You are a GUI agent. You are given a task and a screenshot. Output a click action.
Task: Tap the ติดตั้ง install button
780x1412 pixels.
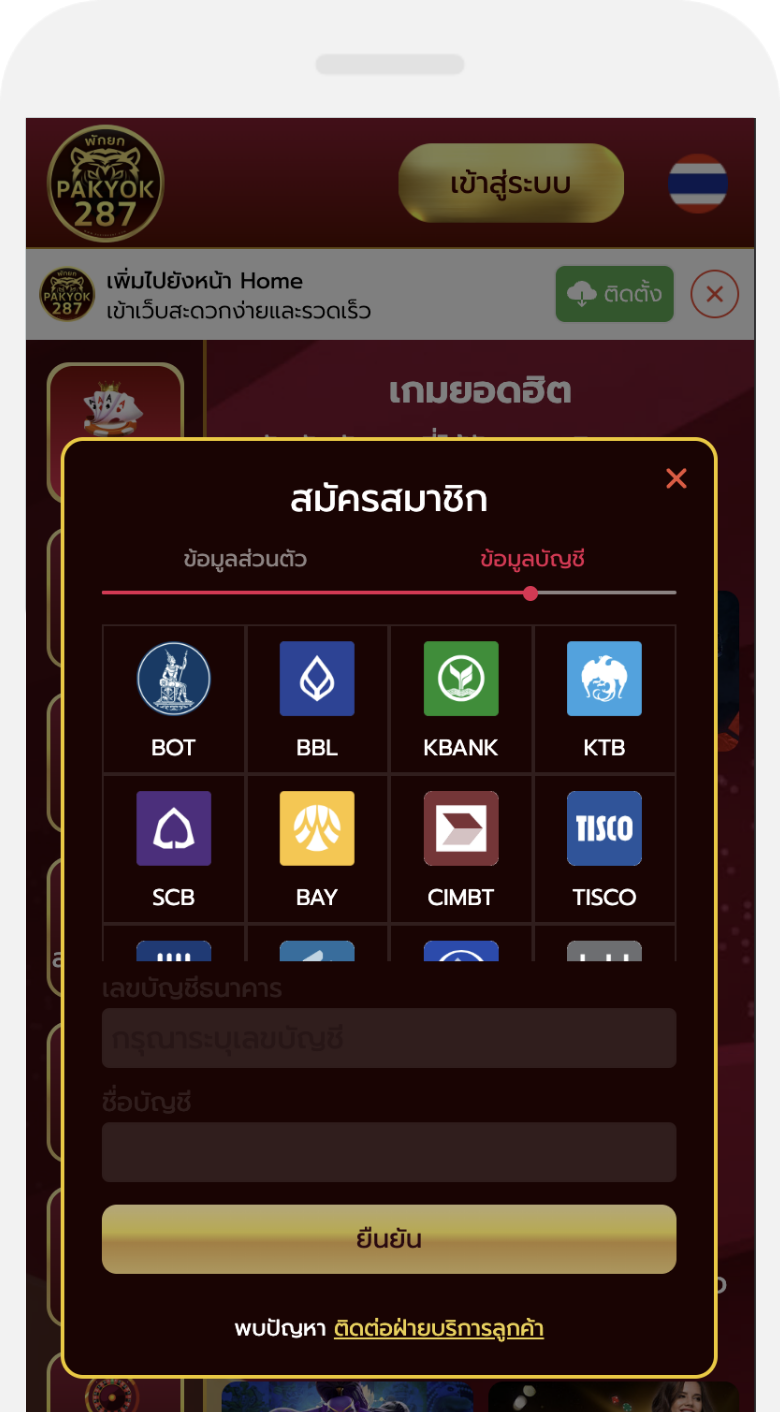[x=614, y=294]
